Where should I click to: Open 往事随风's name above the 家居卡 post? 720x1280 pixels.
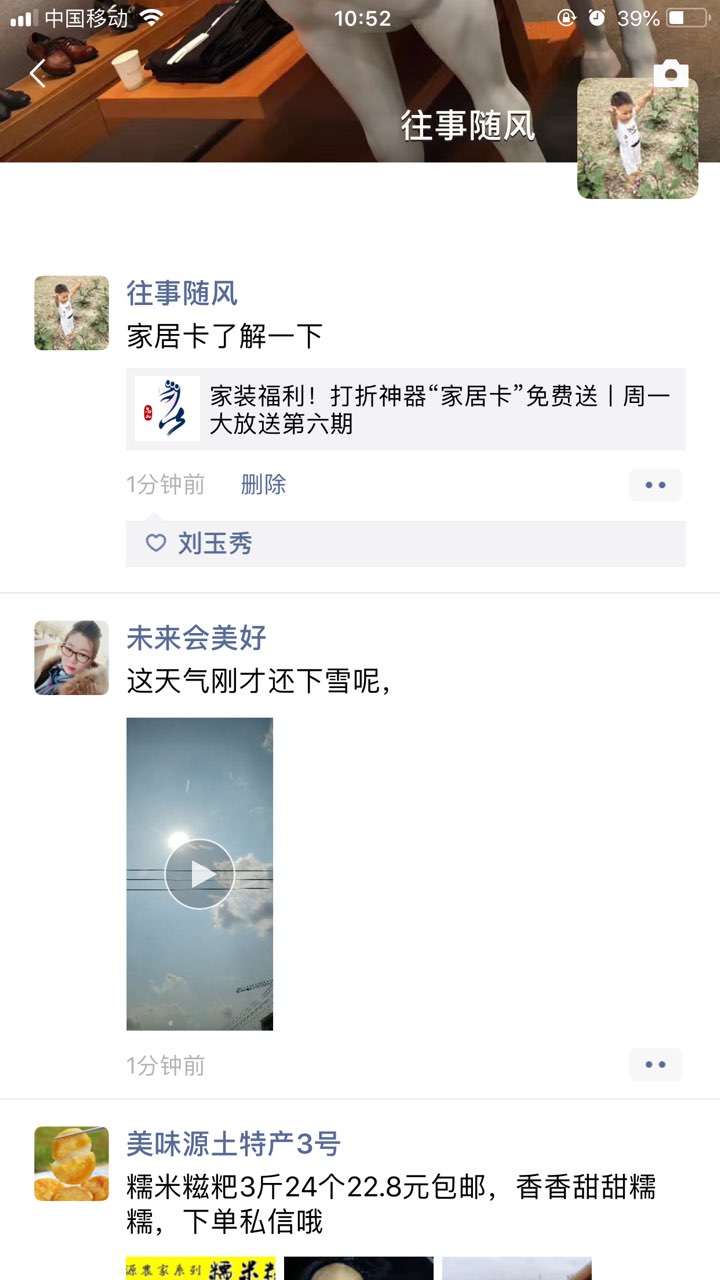tap(182, 293)
